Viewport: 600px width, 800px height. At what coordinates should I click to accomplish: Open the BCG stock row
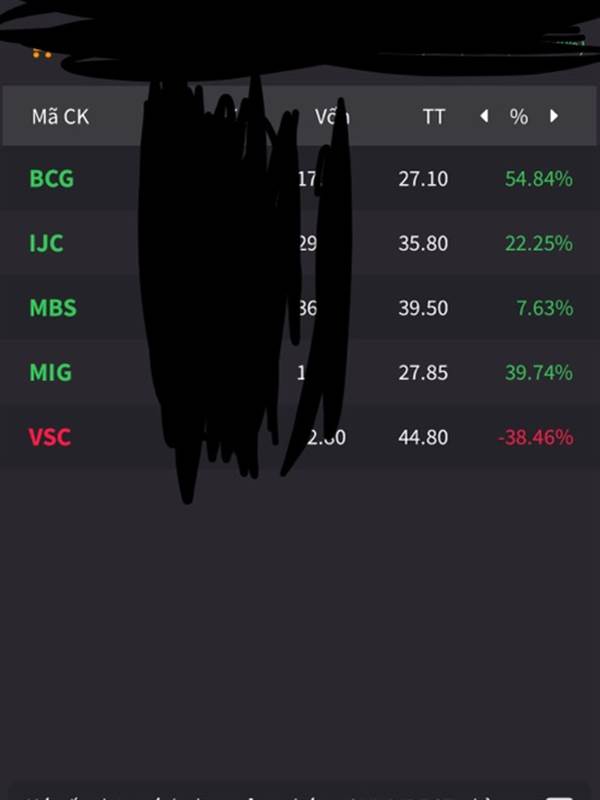tap(52, 179)
